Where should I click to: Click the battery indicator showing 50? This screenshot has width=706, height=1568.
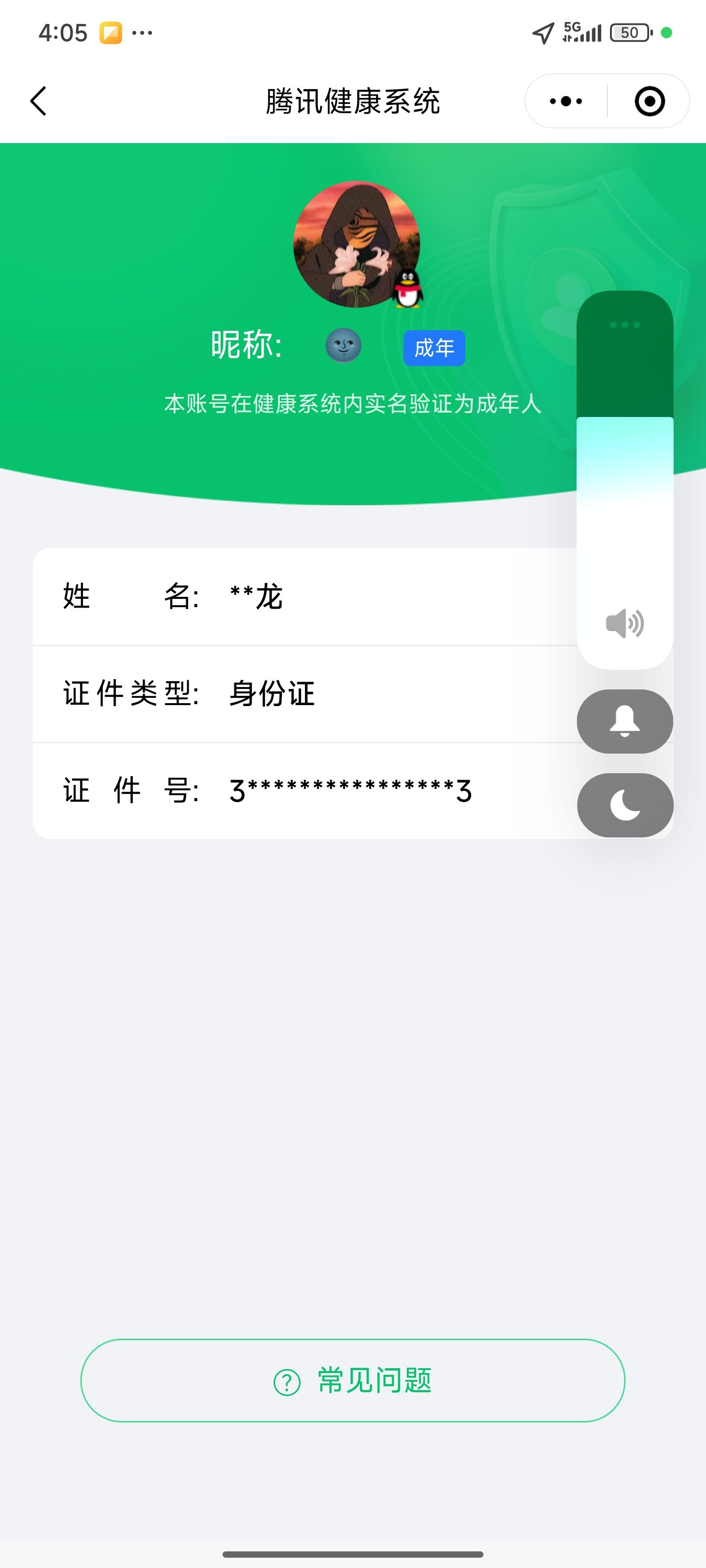tap(631, 33)
